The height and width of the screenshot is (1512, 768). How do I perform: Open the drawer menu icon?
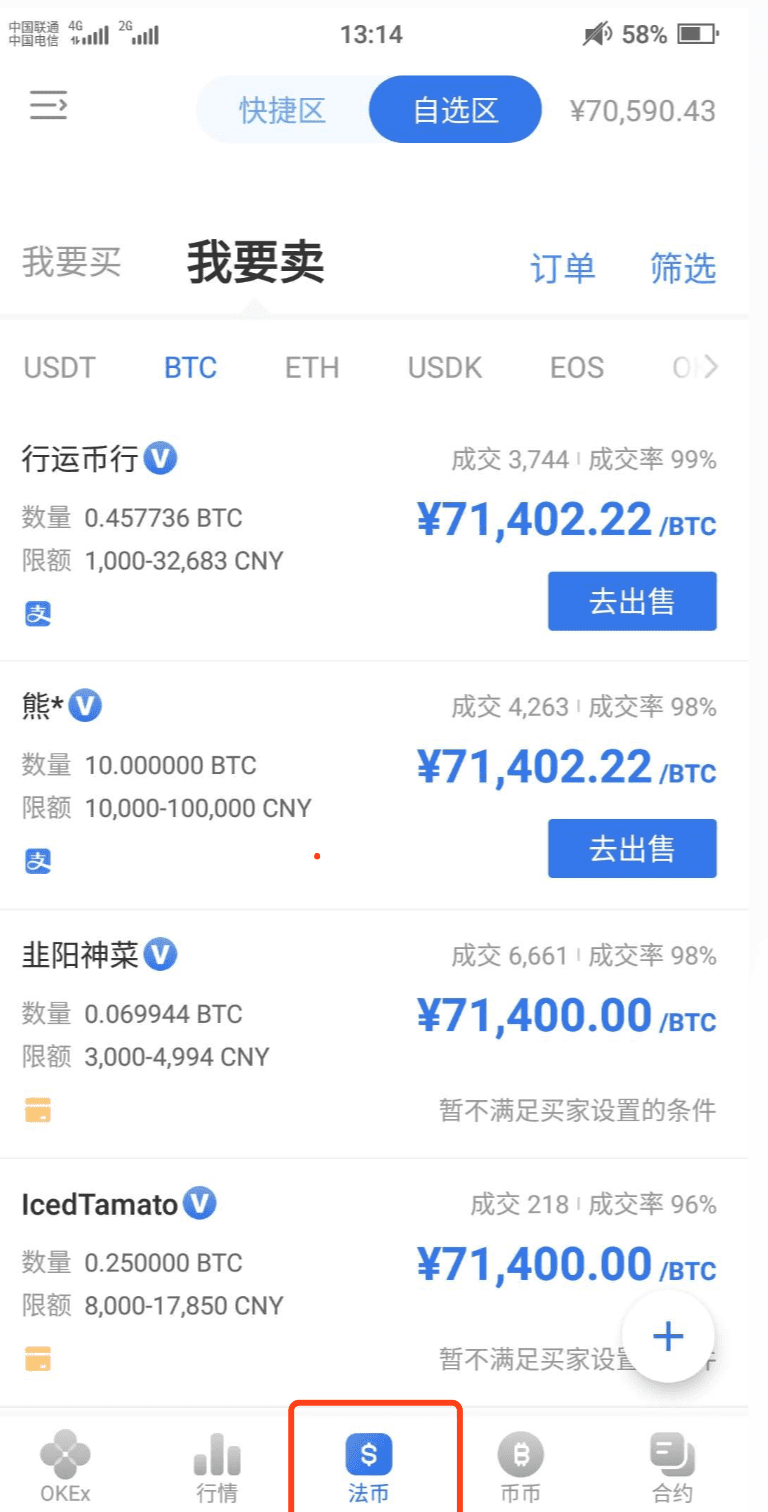[x=48, y=105]
